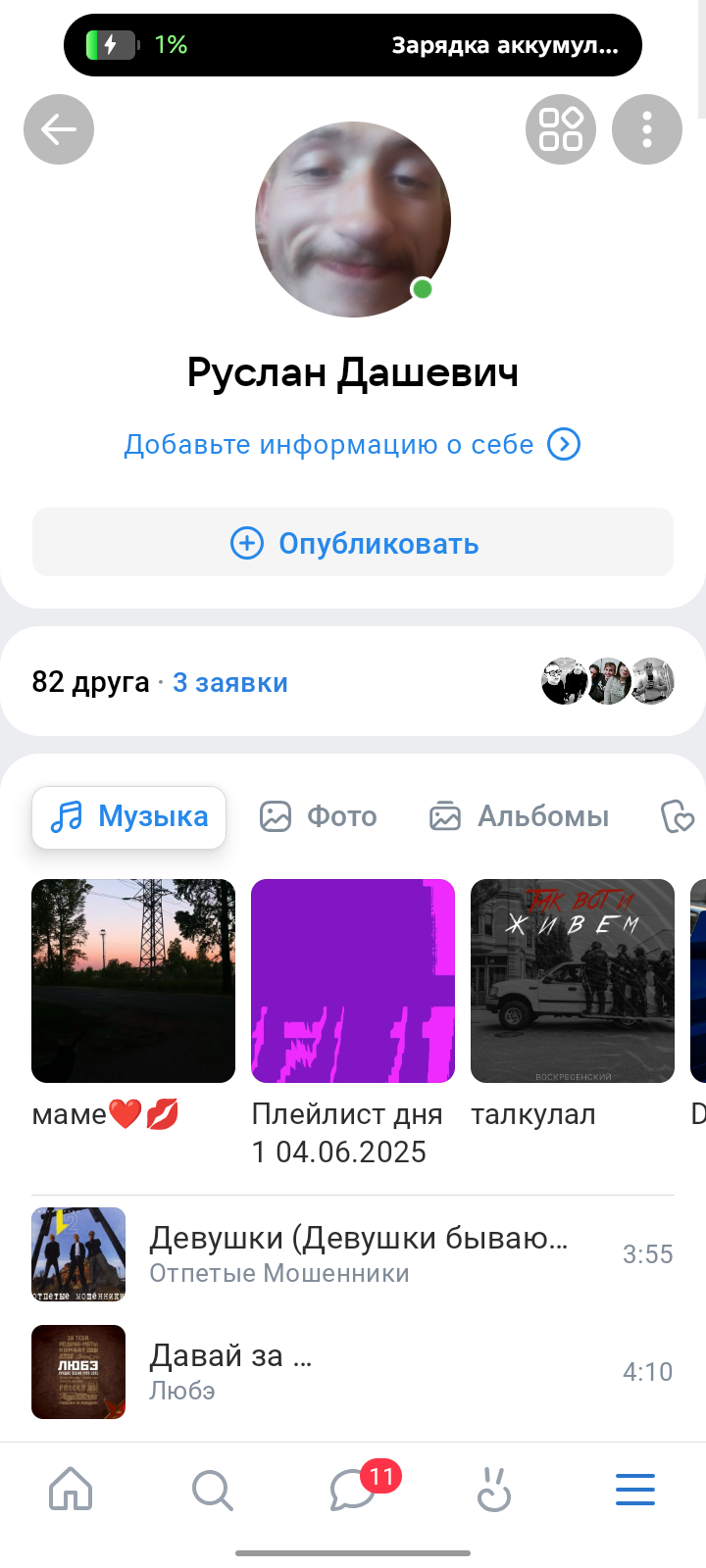706x1568 pixels.
Task: Select the Музыка tab toggle
Action: tap(128, 816)
